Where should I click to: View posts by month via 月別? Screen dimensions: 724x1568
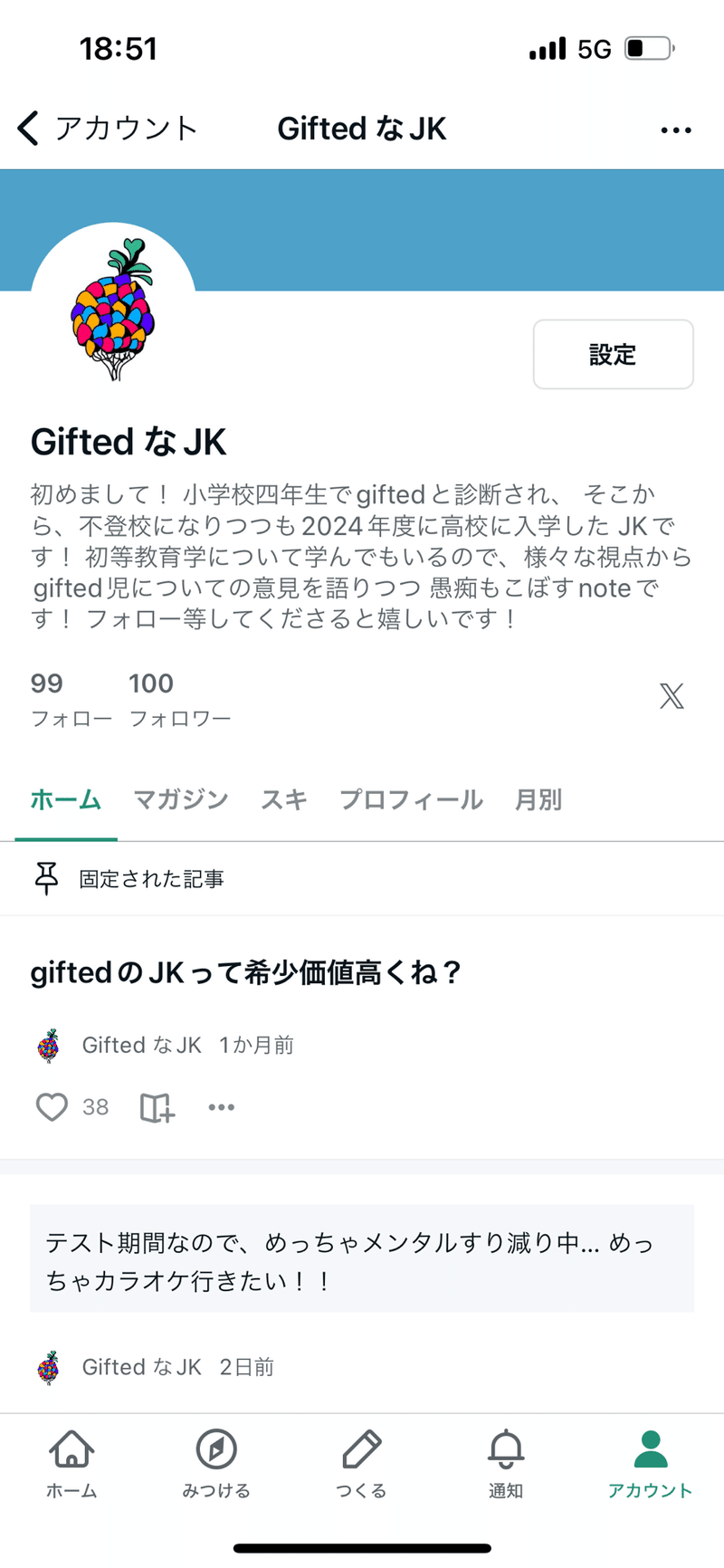(538, 799)
